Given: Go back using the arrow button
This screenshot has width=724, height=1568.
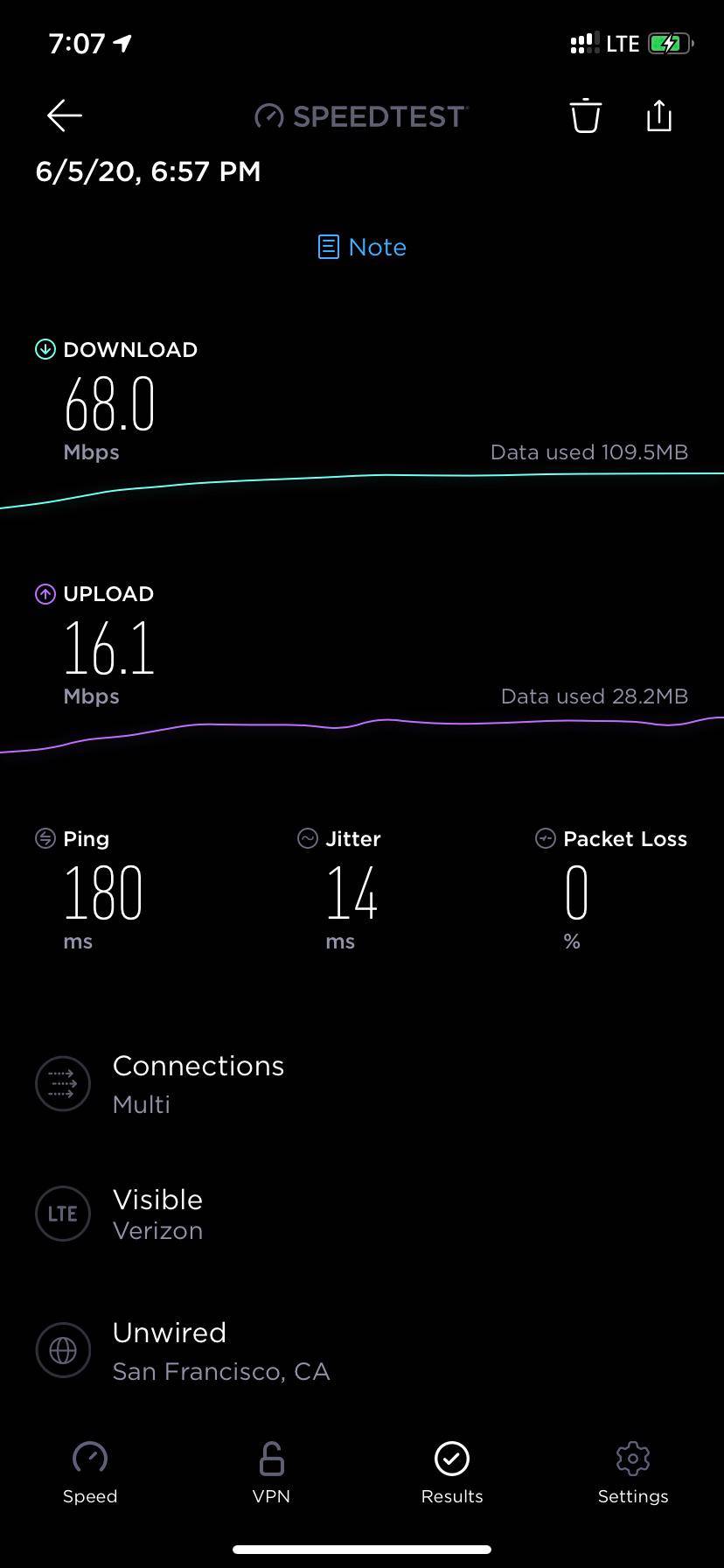Looking at the screenshot, I should click(63, 115).
